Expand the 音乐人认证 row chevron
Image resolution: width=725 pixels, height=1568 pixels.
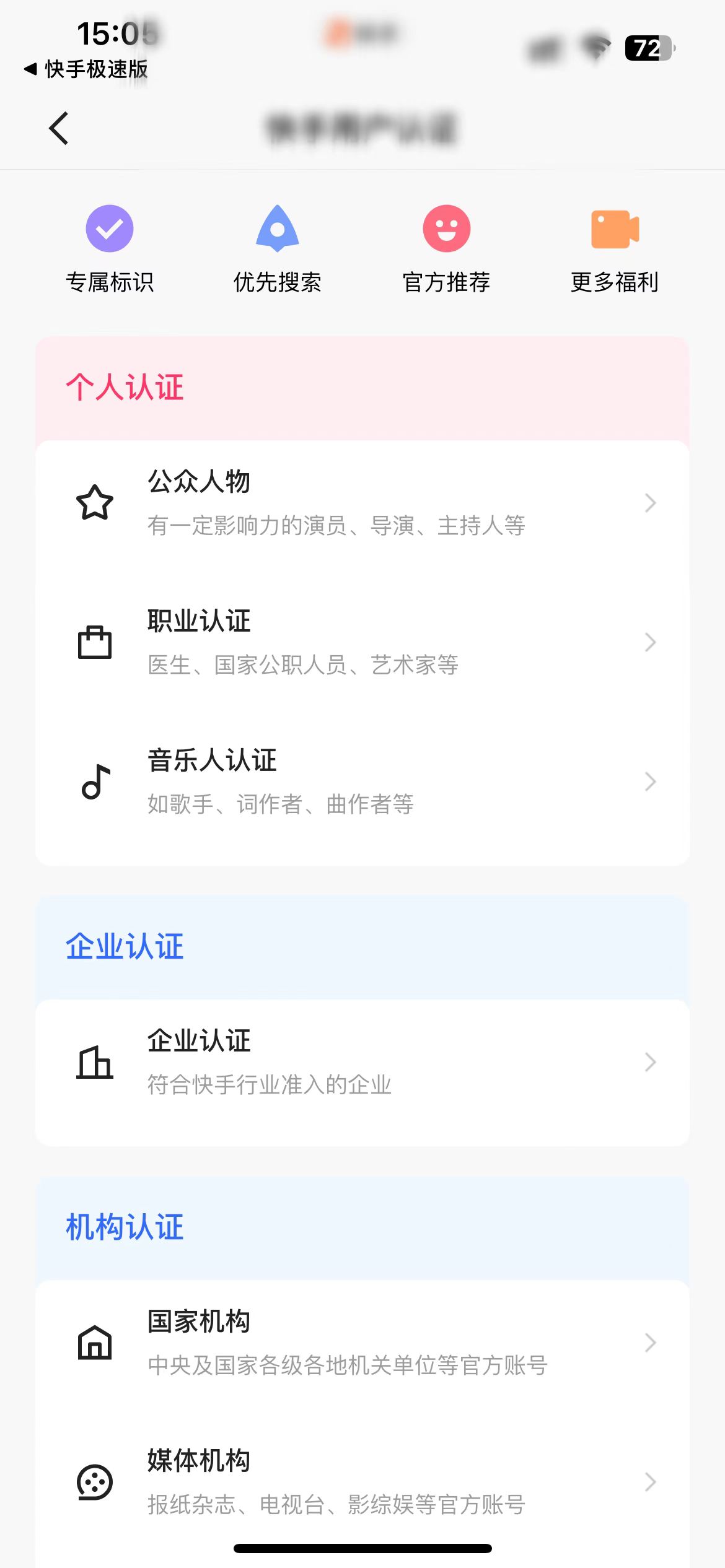click(649, 782)
